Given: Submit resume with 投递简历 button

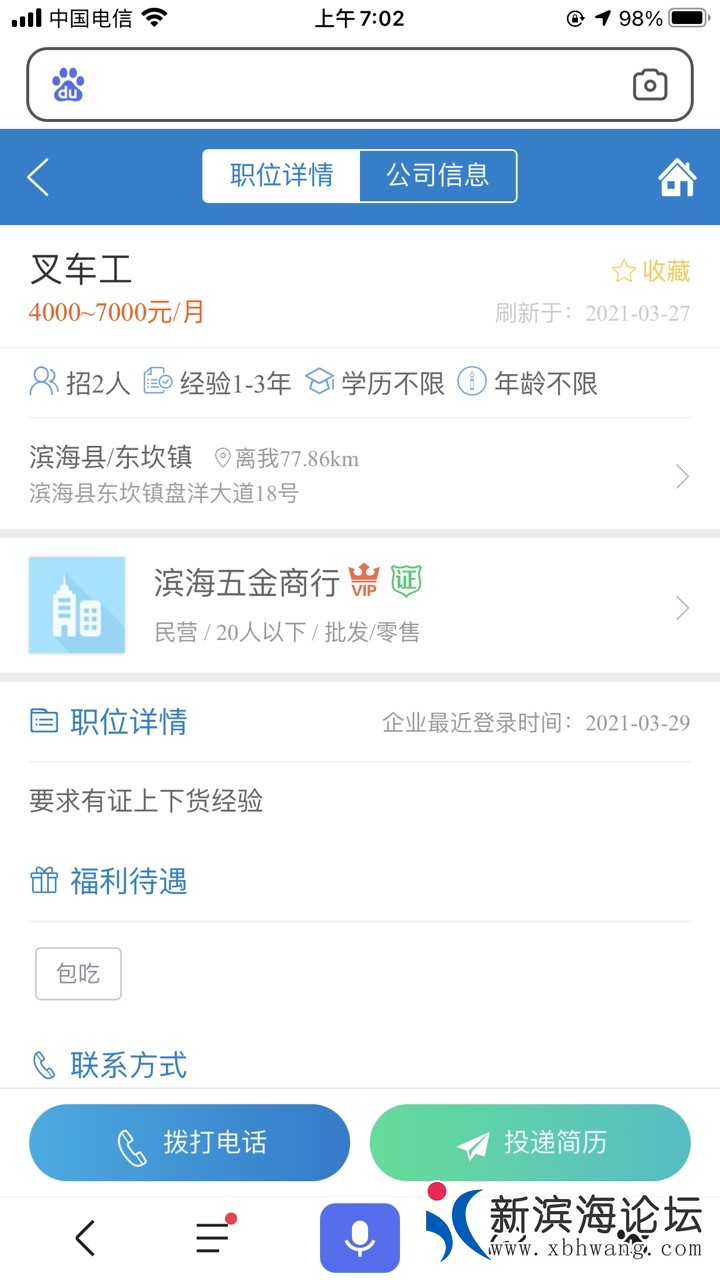Looking at the screenshot, I should (x=530, y=1143).
